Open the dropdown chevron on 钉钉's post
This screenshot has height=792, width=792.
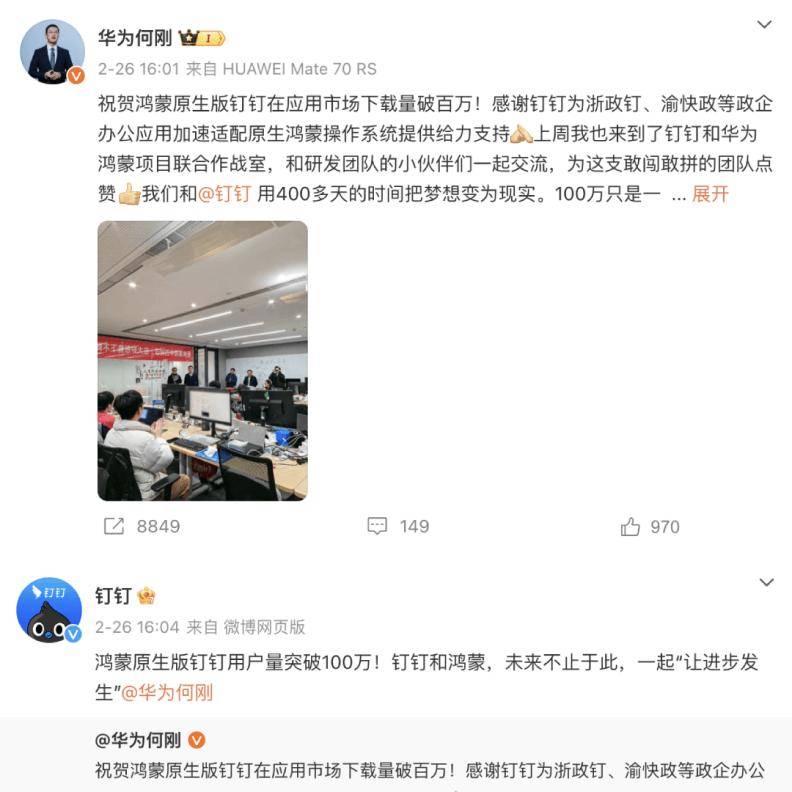(x=765, y=582)
